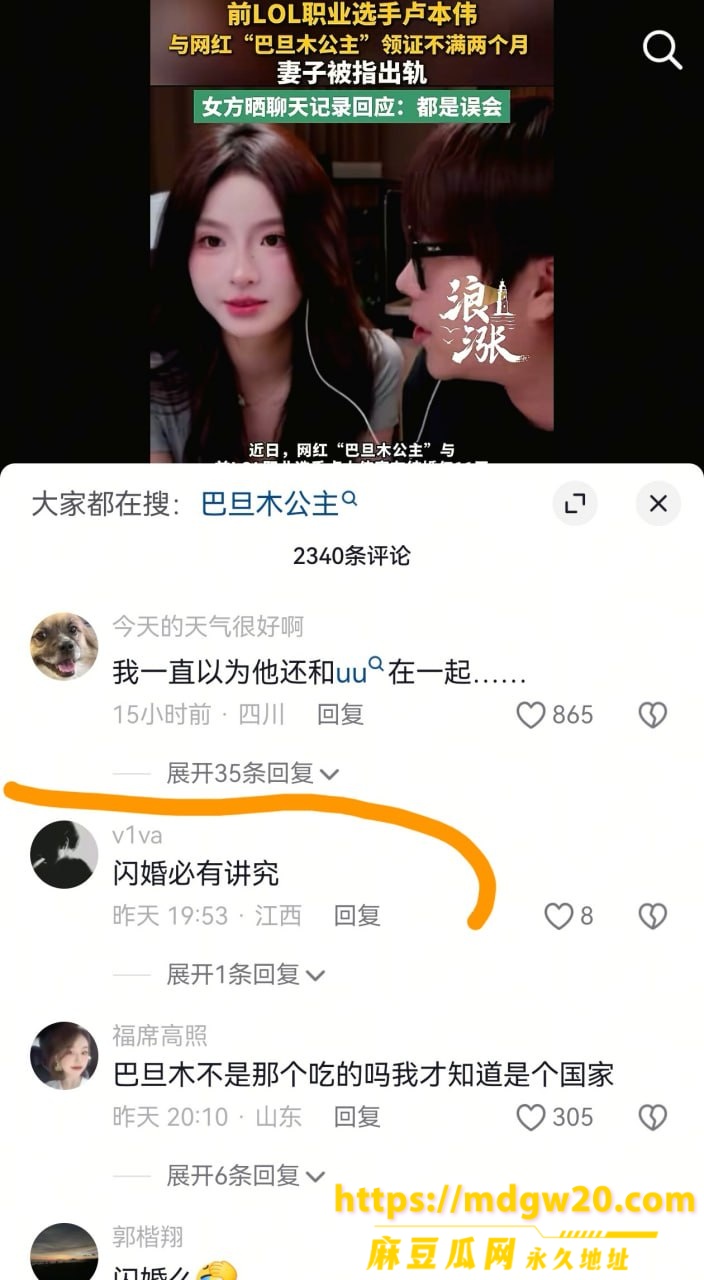Dislike v1va's comment
The height and width of the screenshot is (1280, 704).
(653, 916)
